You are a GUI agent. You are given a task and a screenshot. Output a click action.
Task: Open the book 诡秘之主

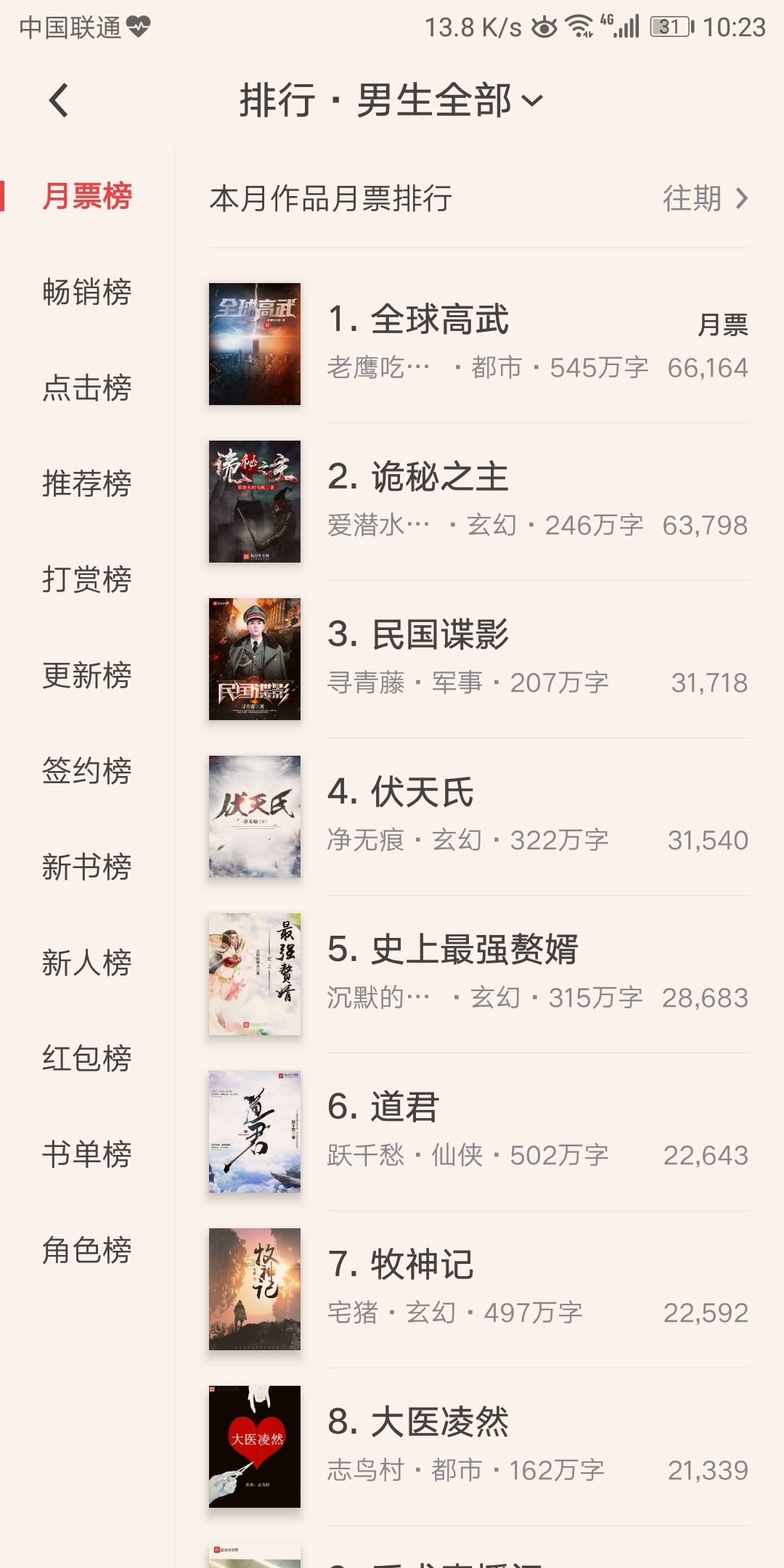(479, 502)
